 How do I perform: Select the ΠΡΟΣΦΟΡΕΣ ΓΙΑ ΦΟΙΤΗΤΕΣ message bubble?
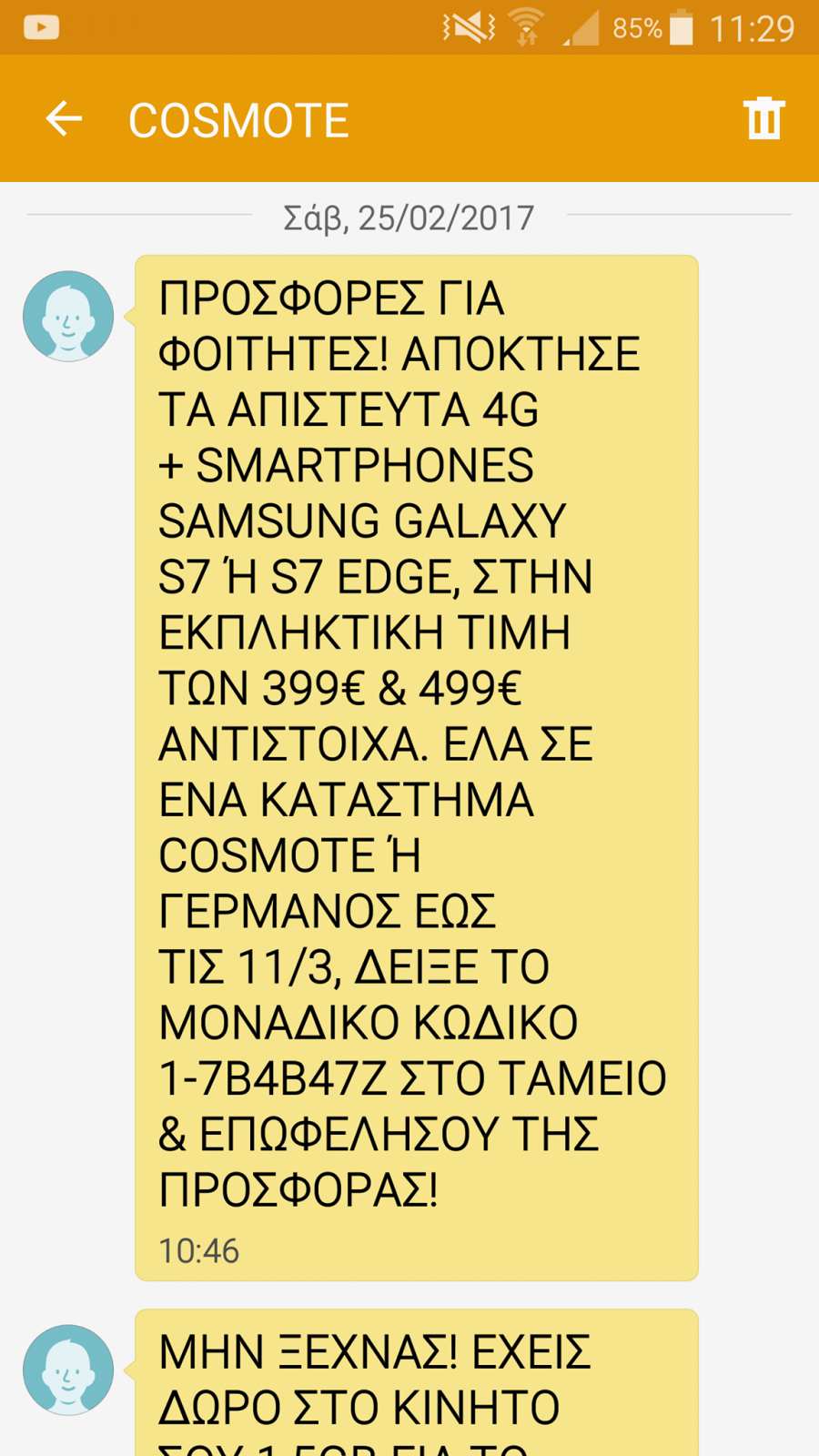417,768
